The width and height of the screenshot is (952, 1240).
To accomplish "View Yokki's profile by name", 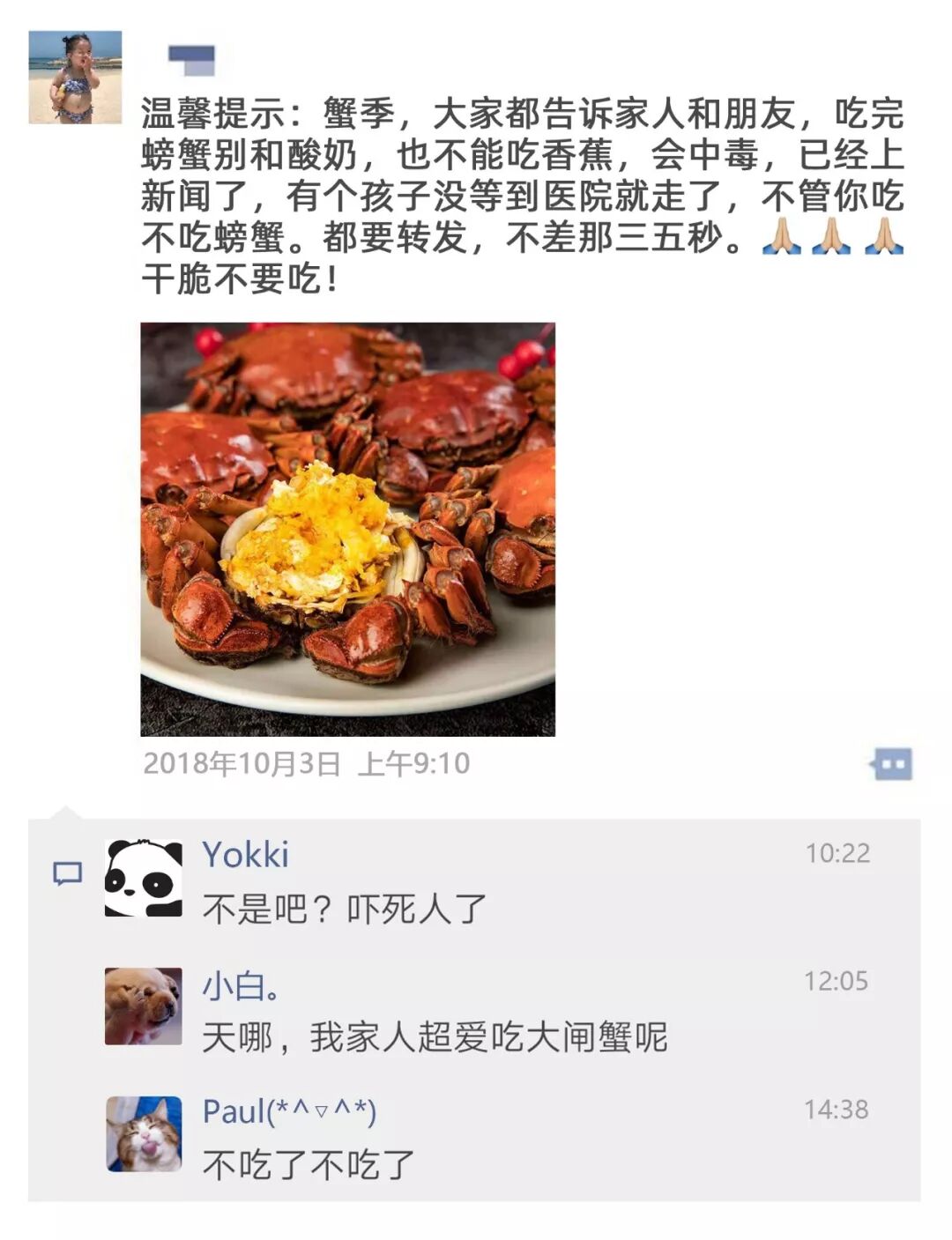I will coord(245,855).
